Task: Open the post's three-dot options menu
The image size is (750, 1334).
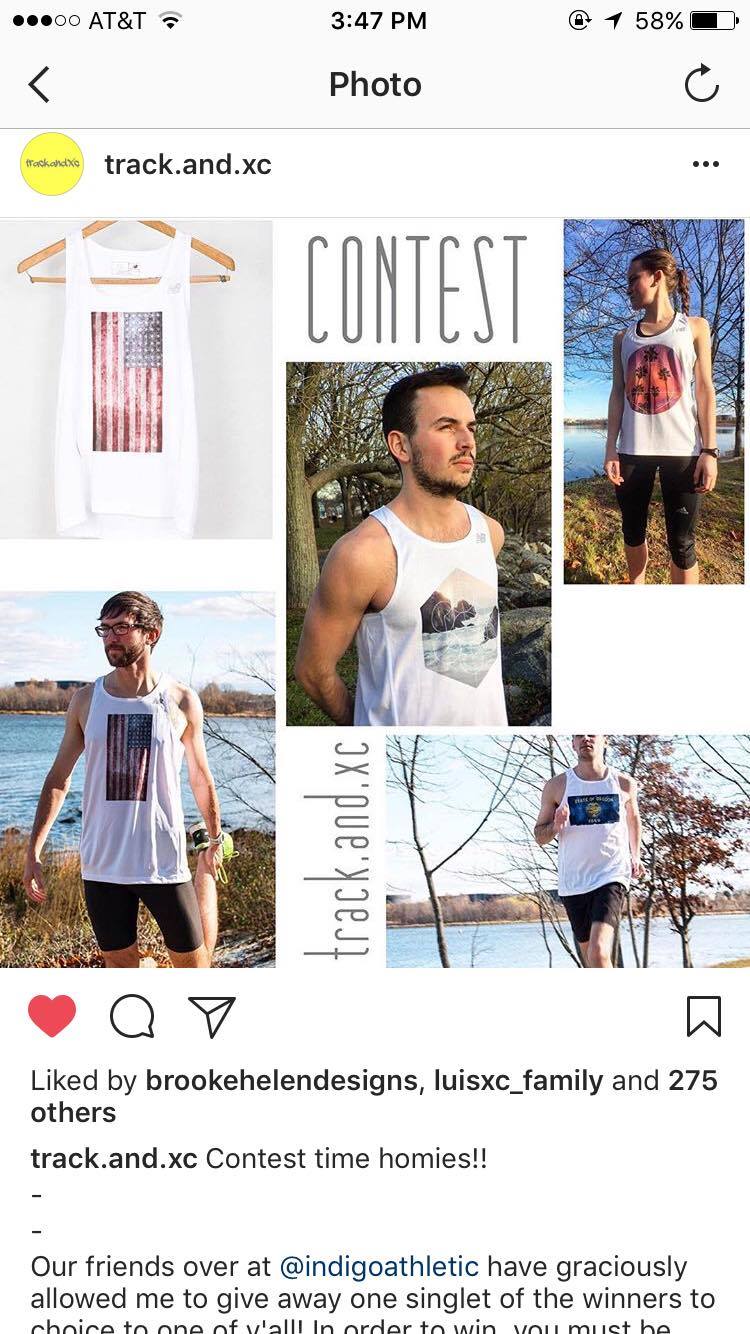Action: [x=705, y=164]
